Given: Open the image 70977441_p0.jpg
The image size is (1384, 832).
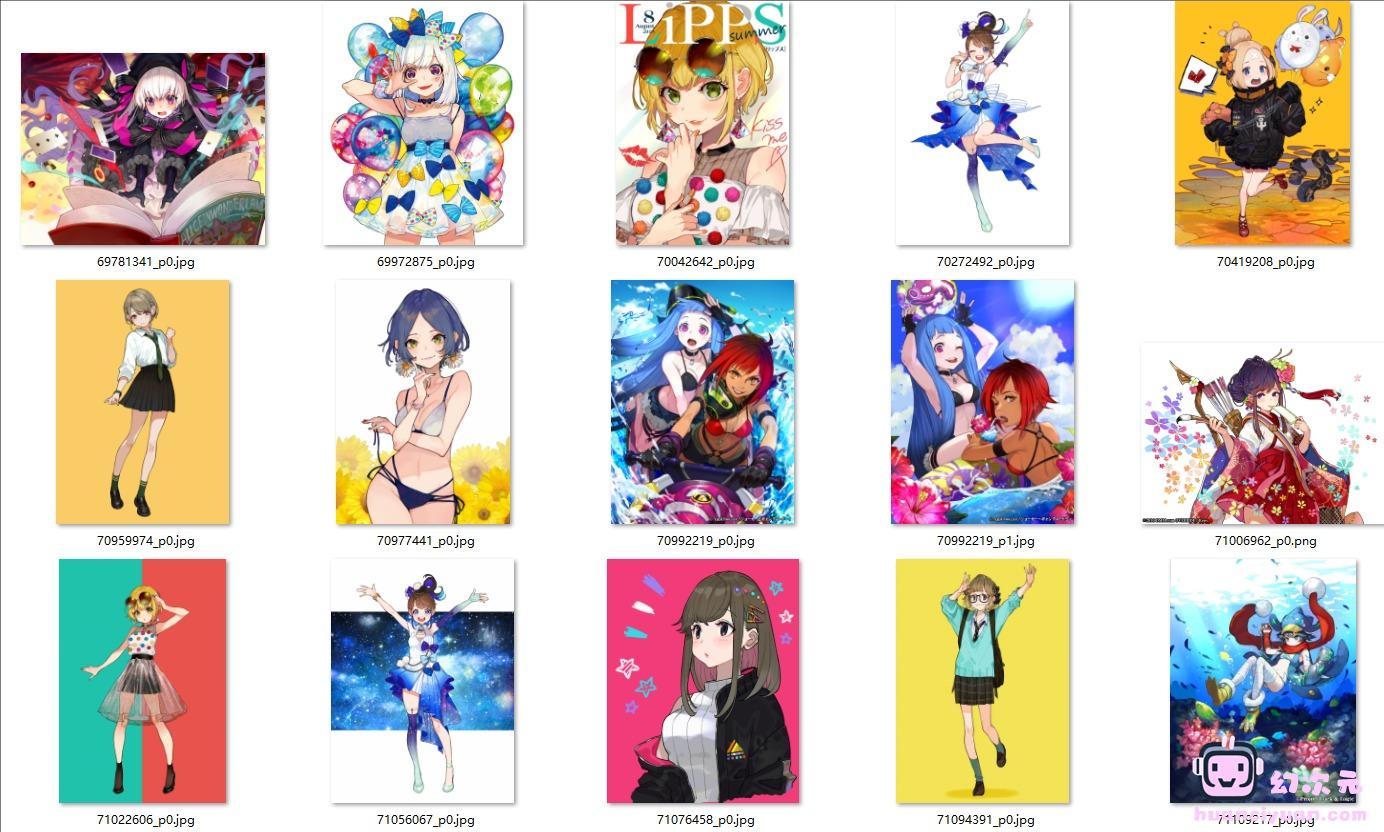Looking at the screenshot, I should pyautogui.click(x=423, y=402).
